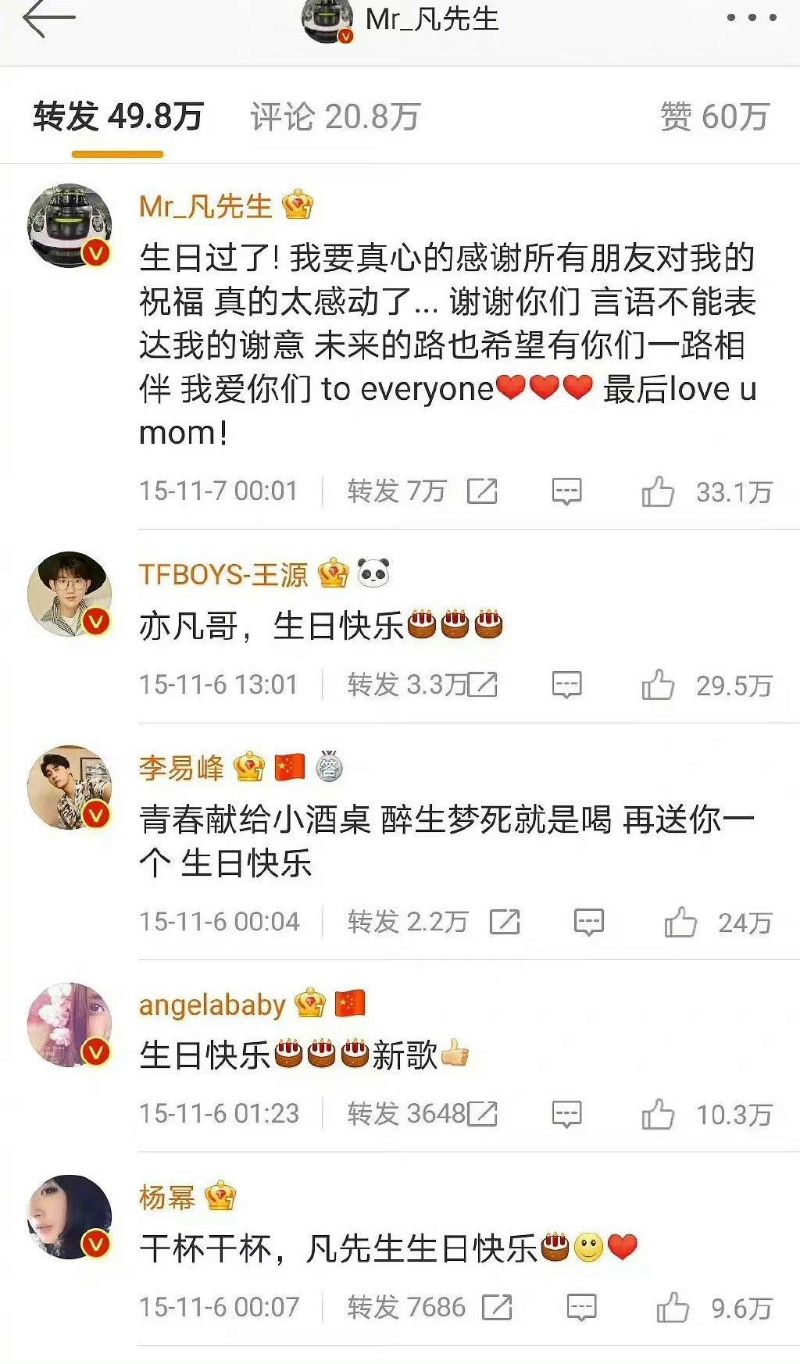The height and width of the screenshot is (1364, 800).
Task: Switch to the 赞 60万 tab
Action: pos(714,117)
